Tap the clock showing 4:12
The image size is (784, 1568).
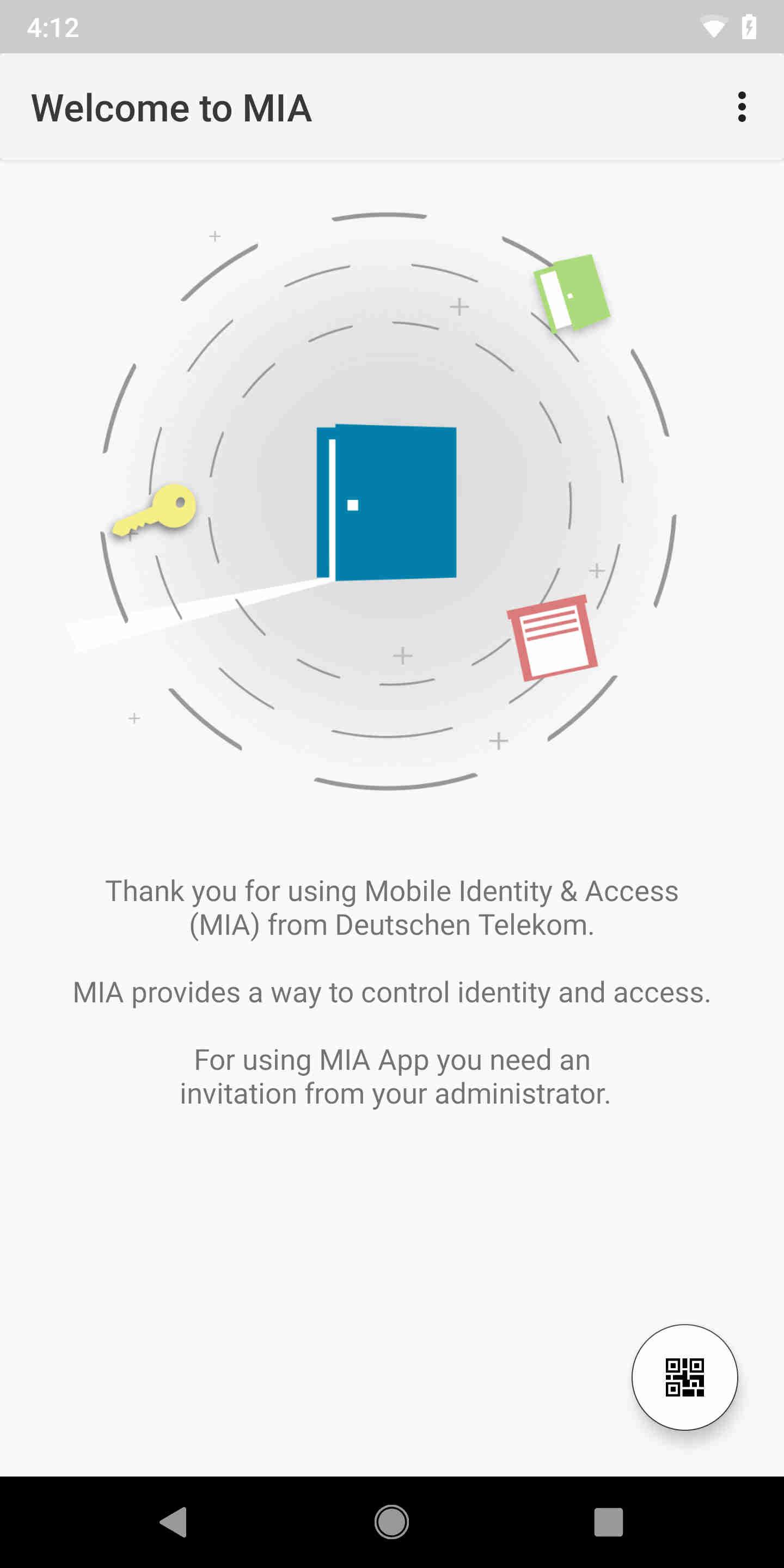(53, 27)
